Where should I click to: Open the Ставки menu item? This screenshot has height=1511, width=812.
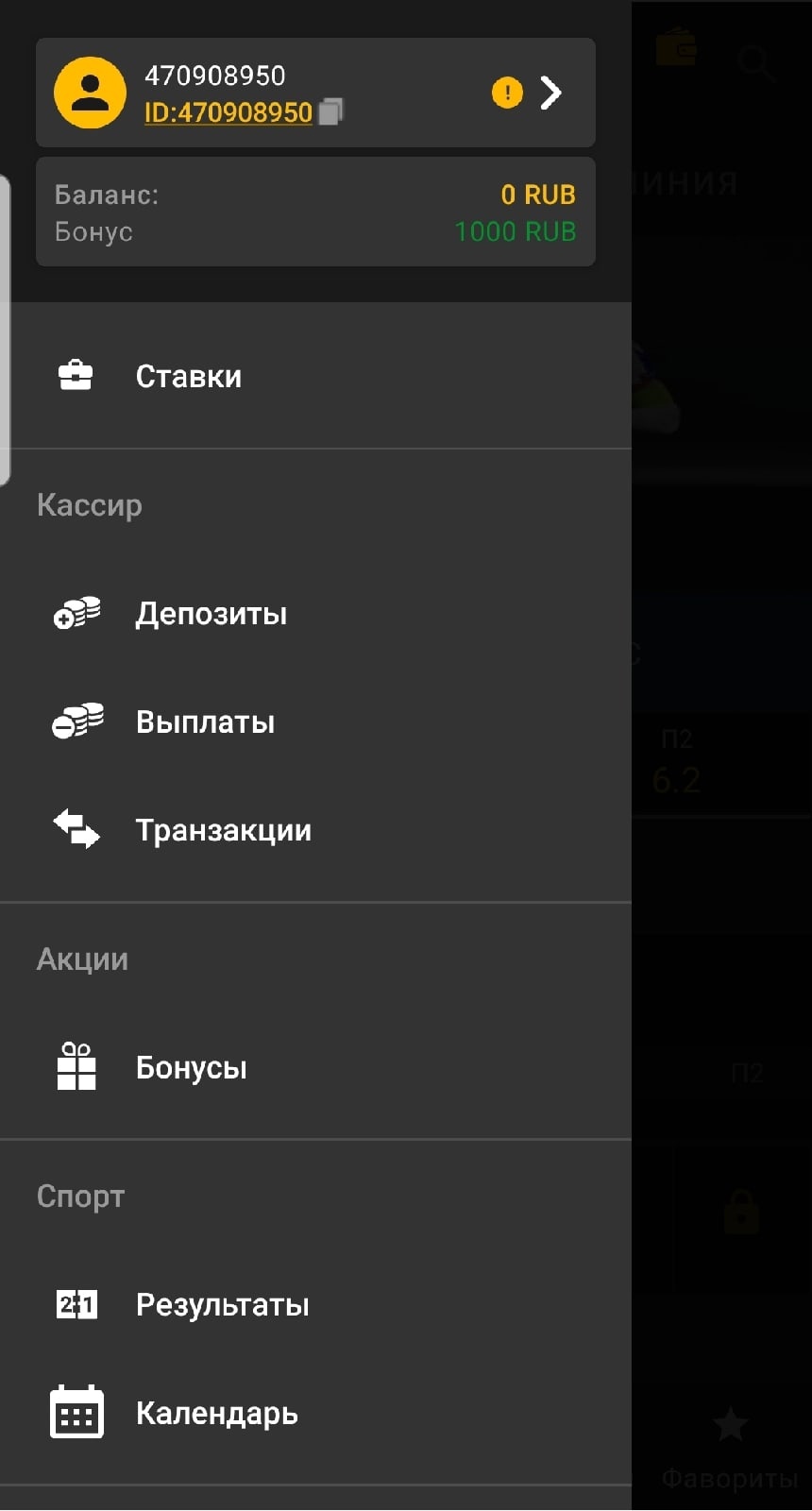(x=188, y=376)
